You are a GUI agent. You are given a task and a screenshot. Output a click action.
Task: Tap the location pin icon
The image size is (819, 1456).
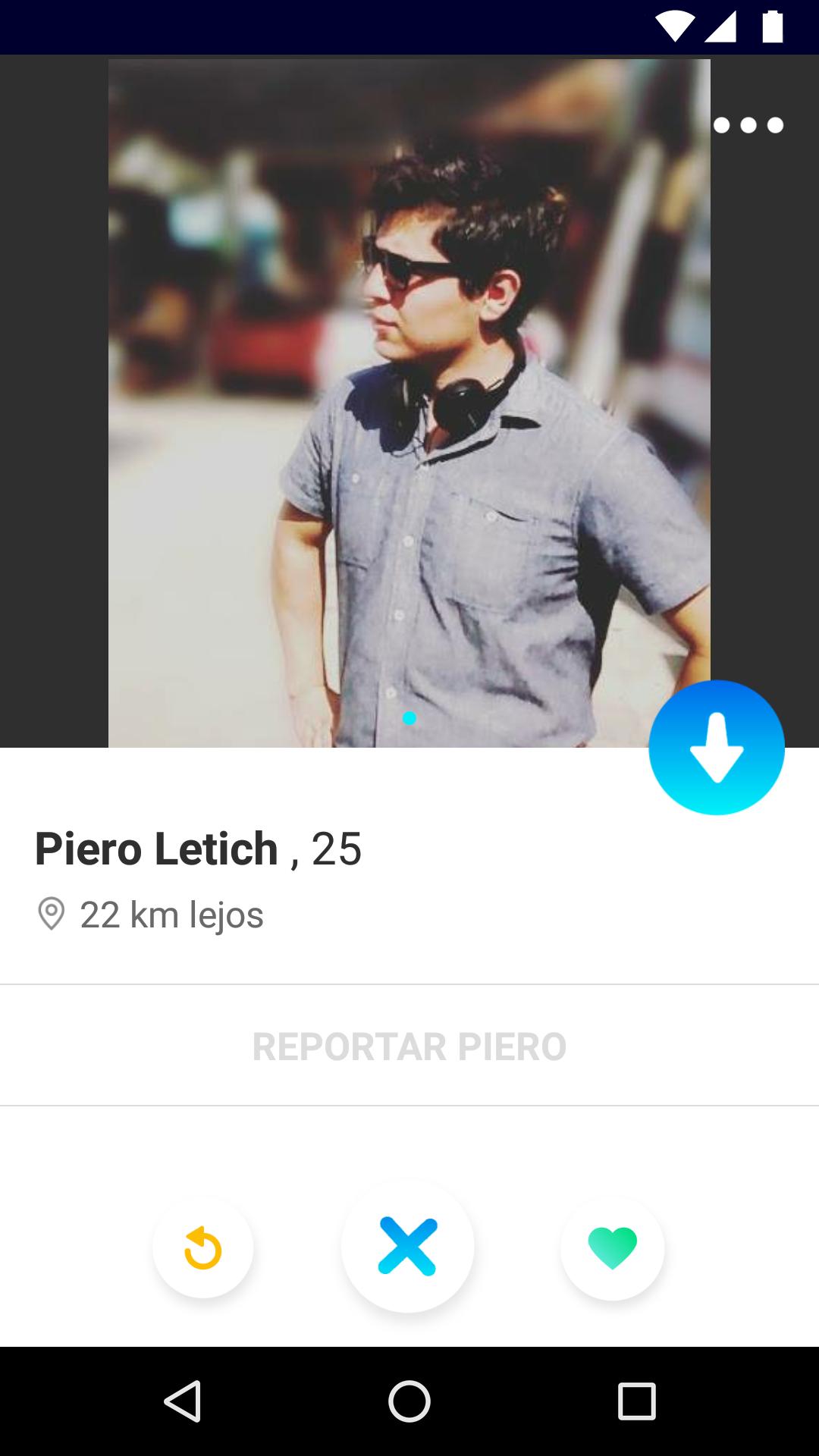52,915
